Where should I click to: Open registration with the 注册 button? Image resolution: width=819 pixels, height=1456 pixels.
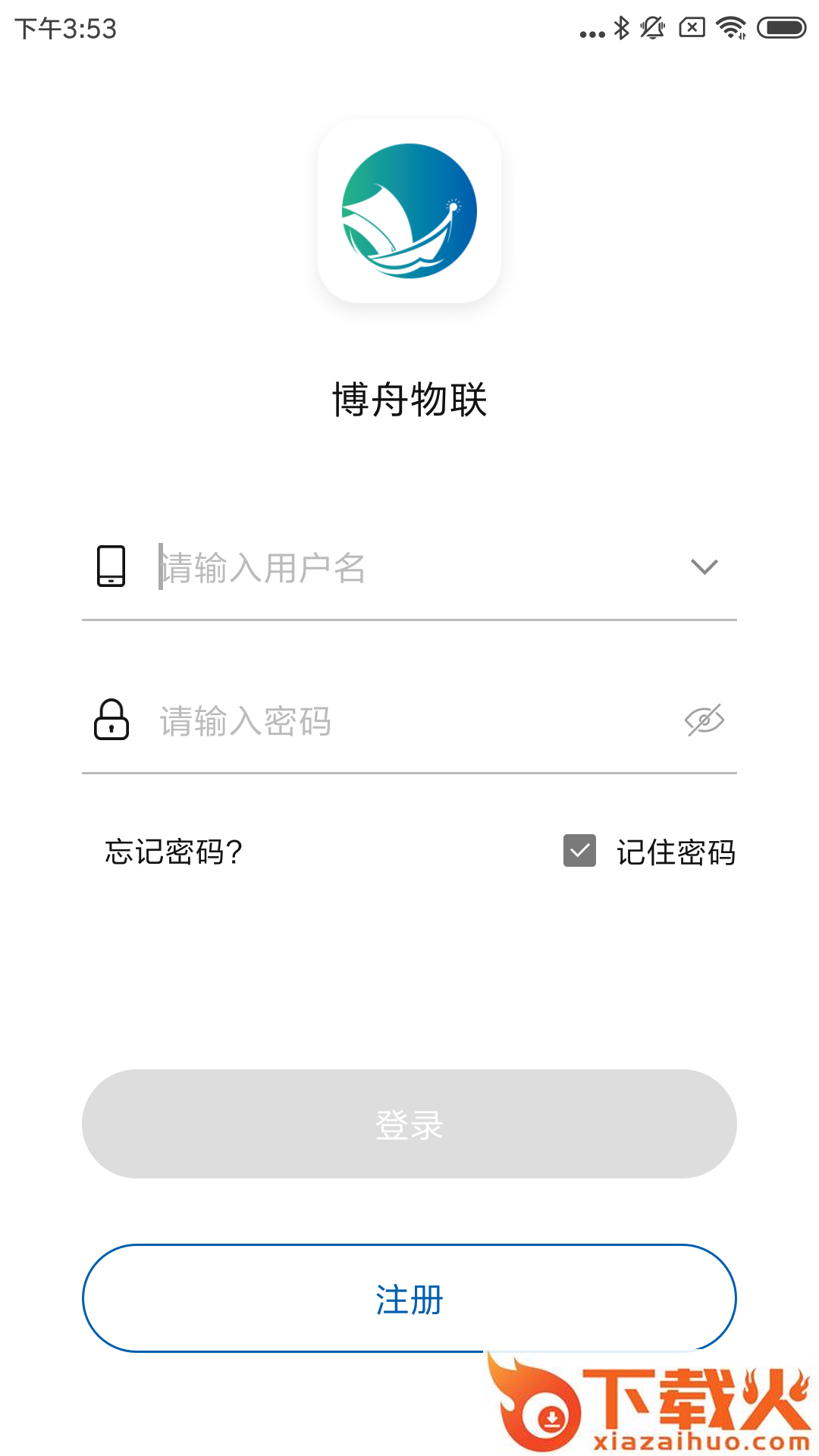pos(409,1298)
